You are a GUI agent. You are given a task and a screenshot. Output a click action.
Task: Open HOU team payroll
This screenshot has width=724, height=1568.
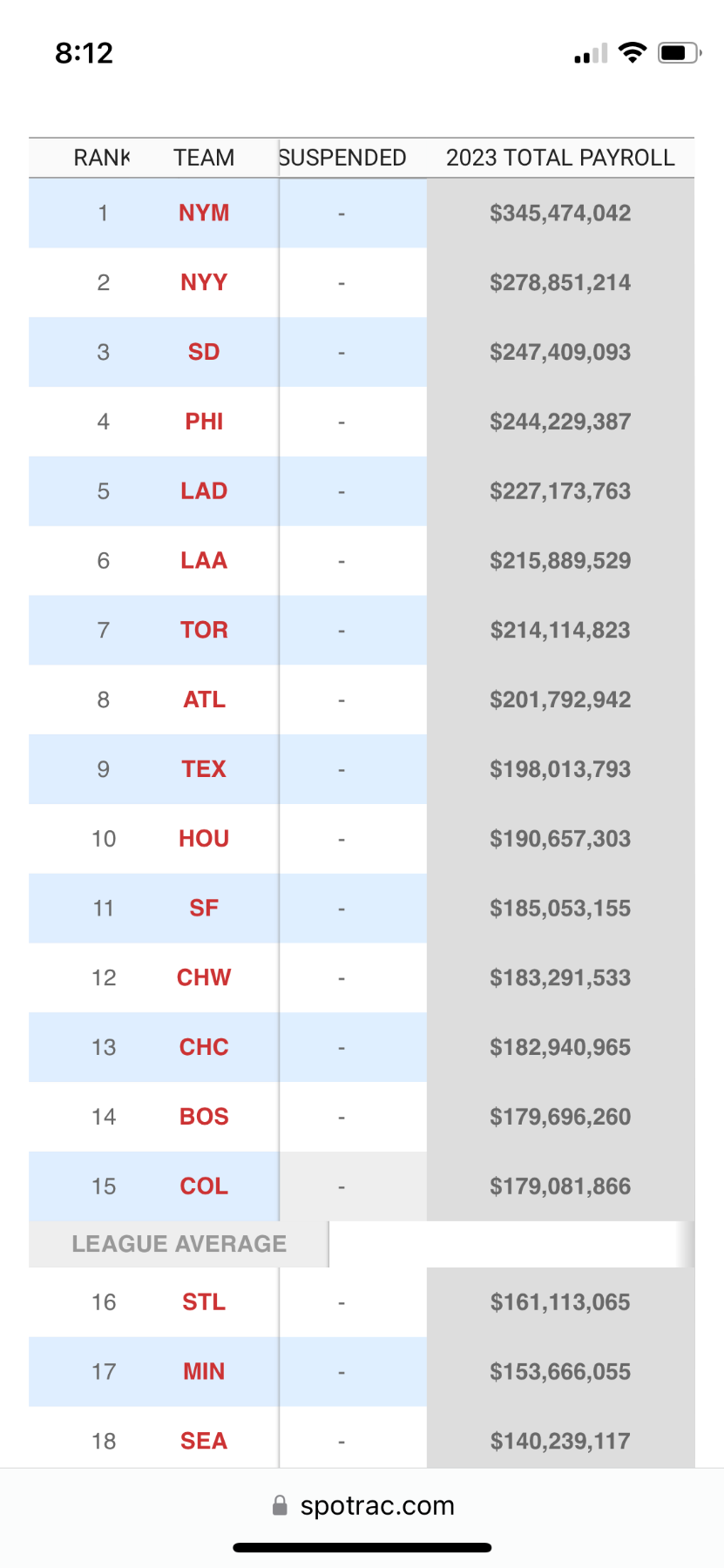(204, 839)
